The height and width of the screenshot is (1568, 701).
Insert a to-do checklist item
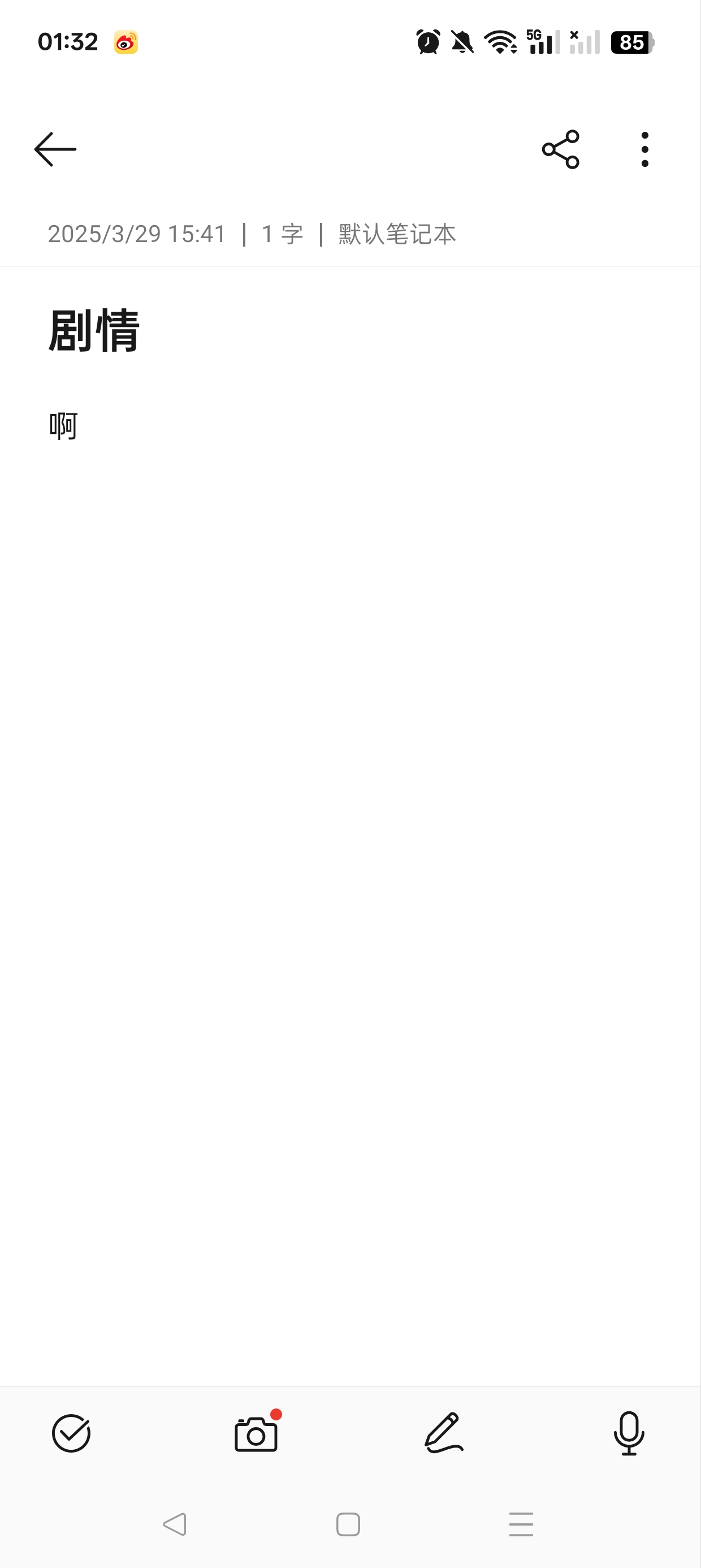tap(71, 1433)
